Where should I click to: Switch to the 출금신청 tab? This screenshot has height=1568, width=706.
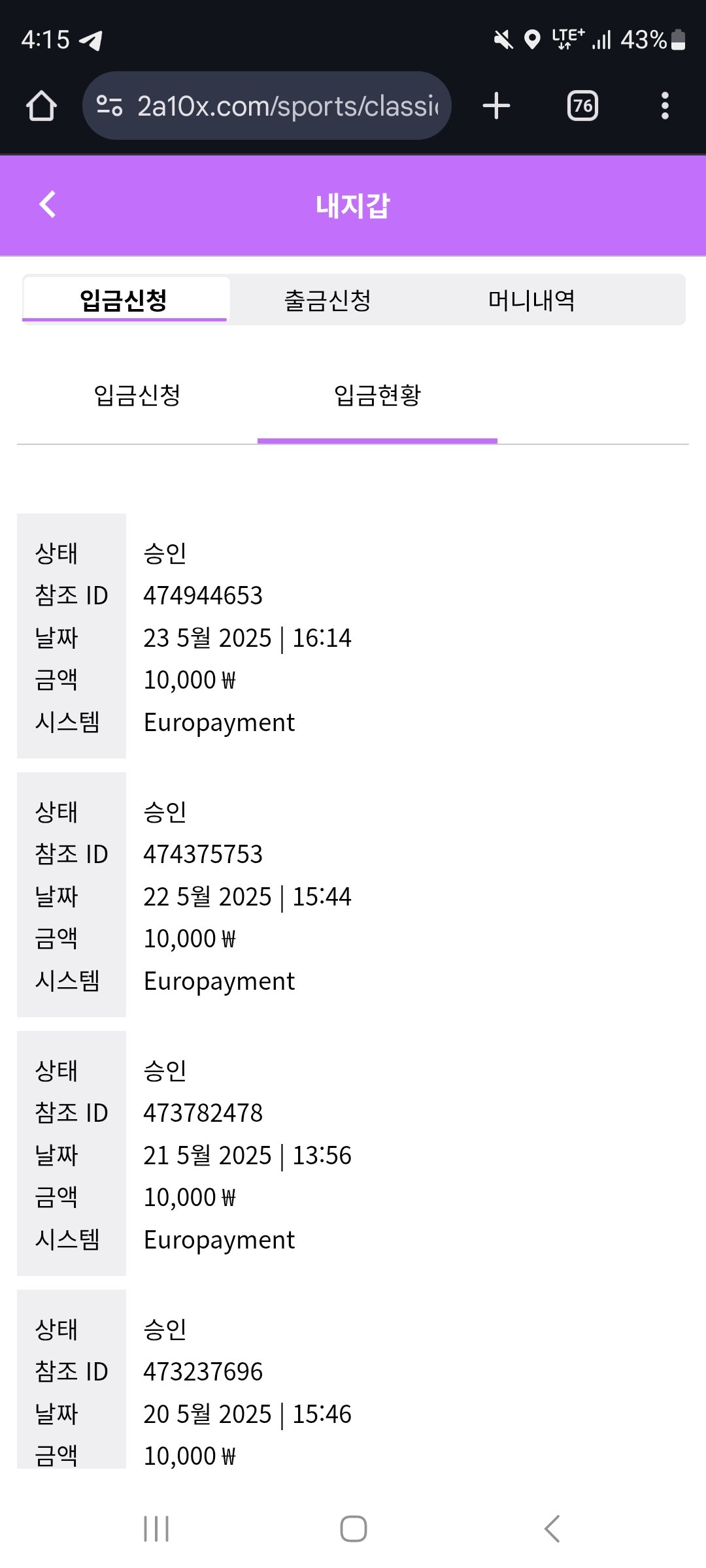(328, 301)
